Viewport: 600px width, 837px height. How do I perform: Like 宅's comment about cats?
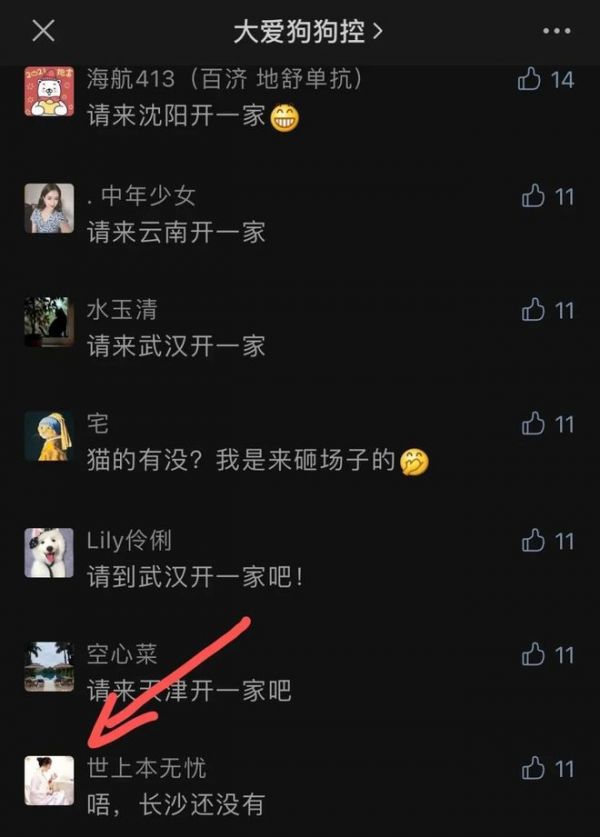533,424
